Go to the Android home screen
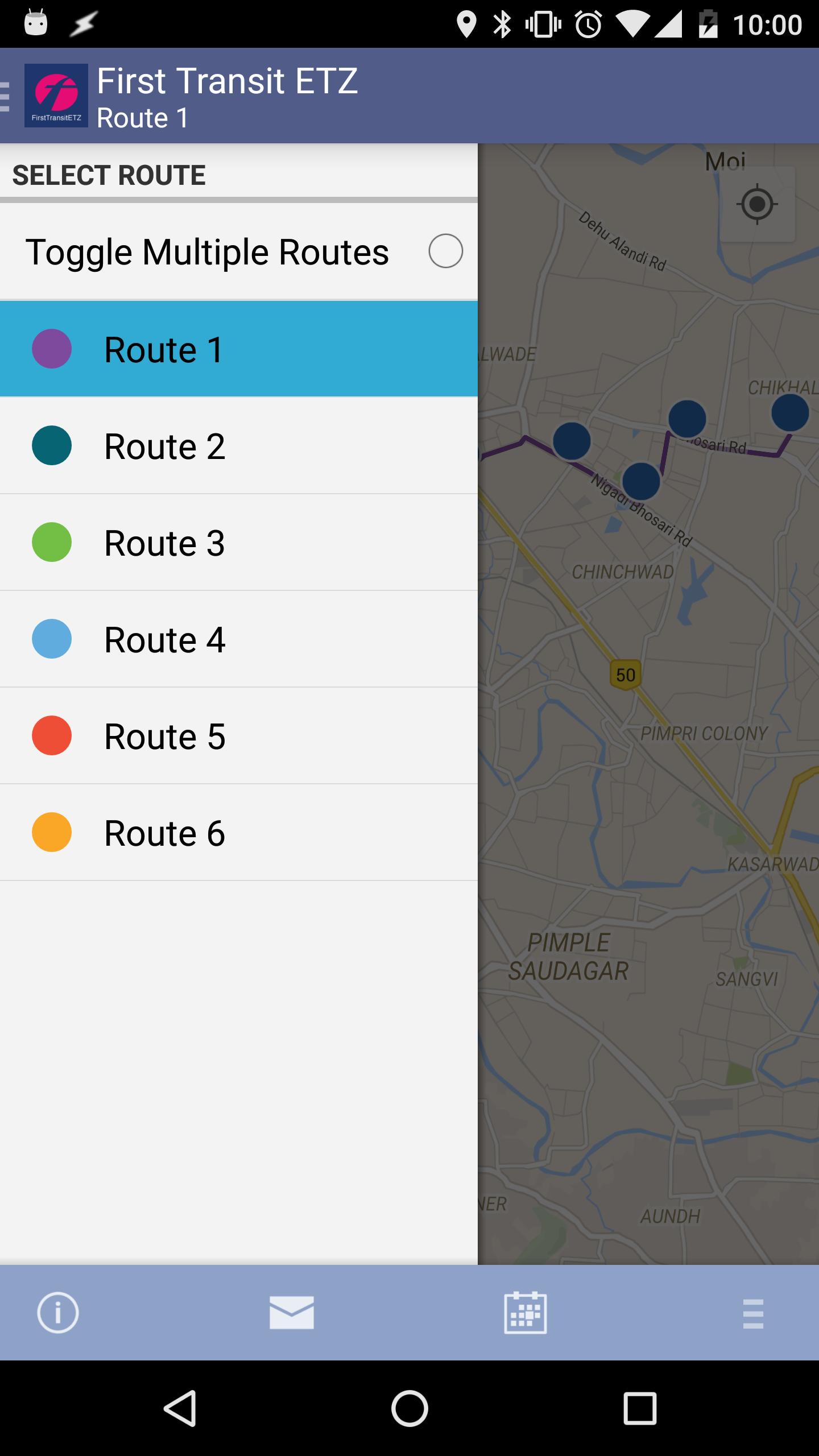 point(409,1408)
